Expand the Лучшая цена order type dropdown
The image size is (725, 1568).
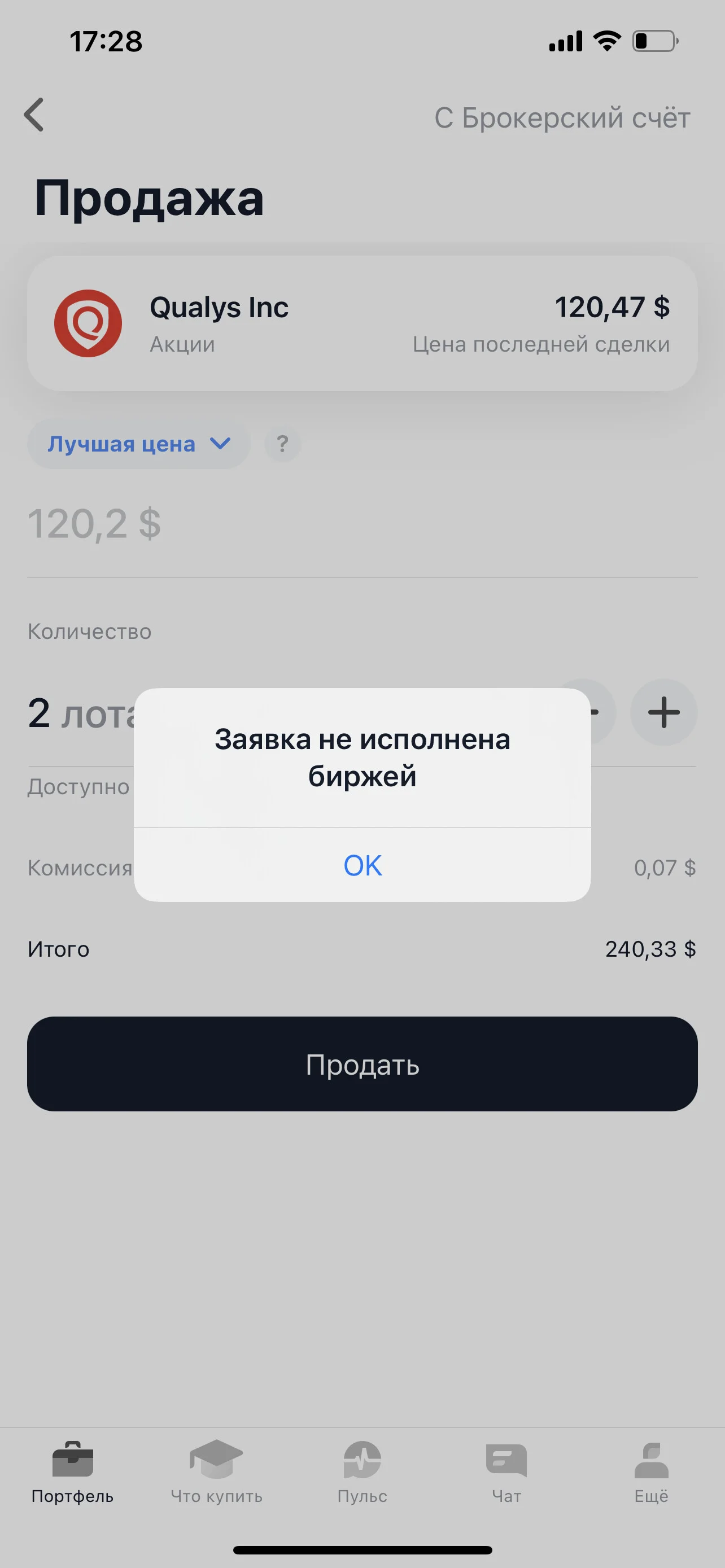(139, 444)
